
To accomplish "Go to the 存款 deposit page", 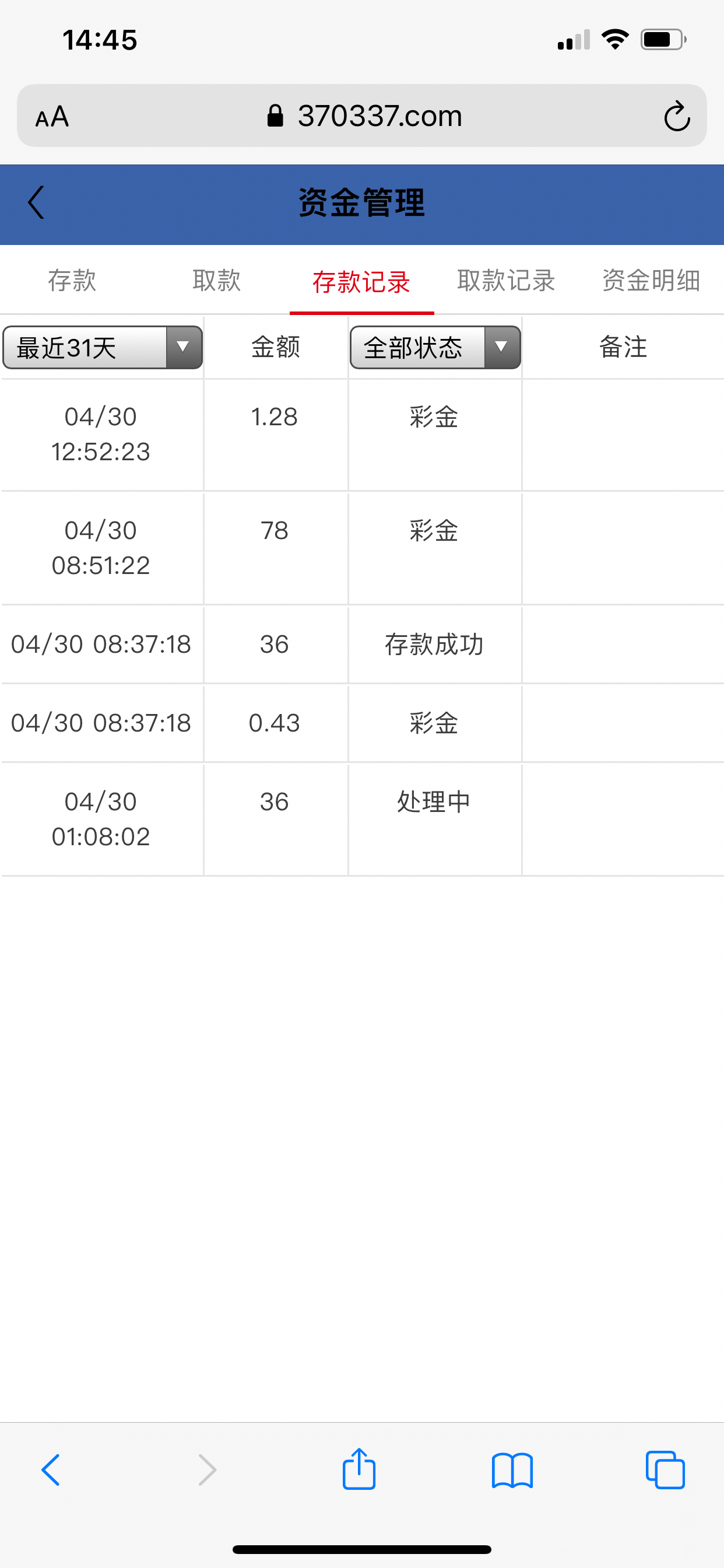I will (x=72, y=280).
